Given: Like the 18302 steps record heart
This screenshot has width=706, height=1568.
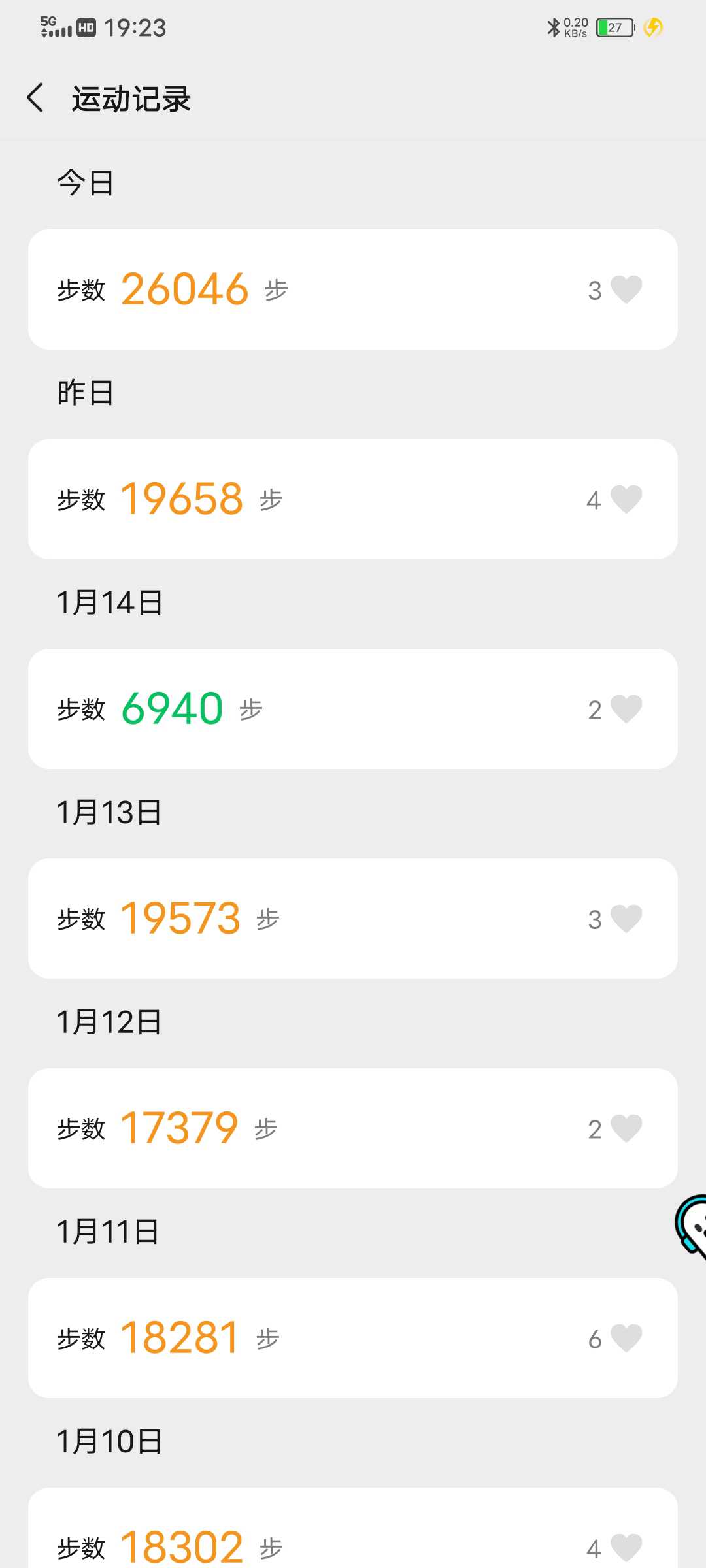Looking at the screenshot, I should point(626,1548).
